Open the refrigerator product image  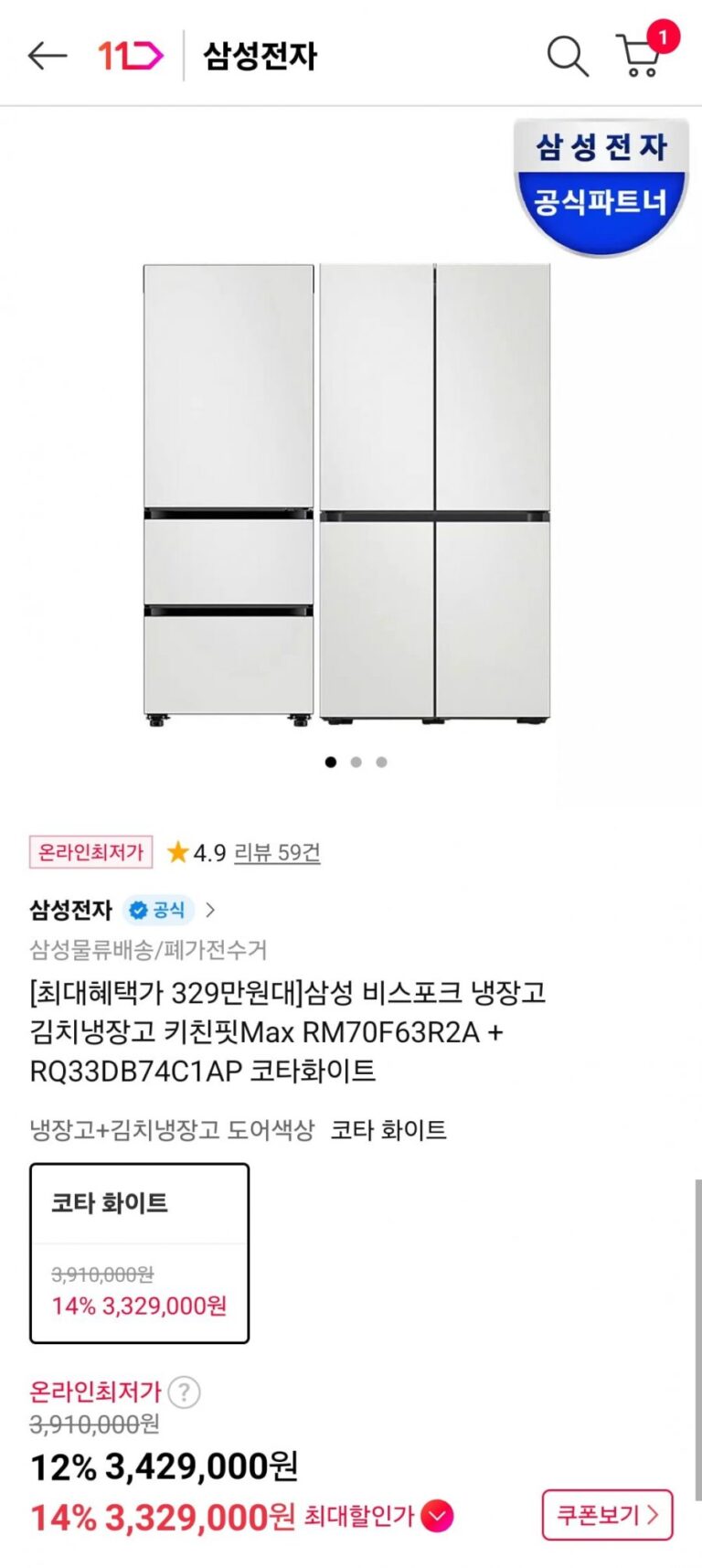(x=347, y=494)
